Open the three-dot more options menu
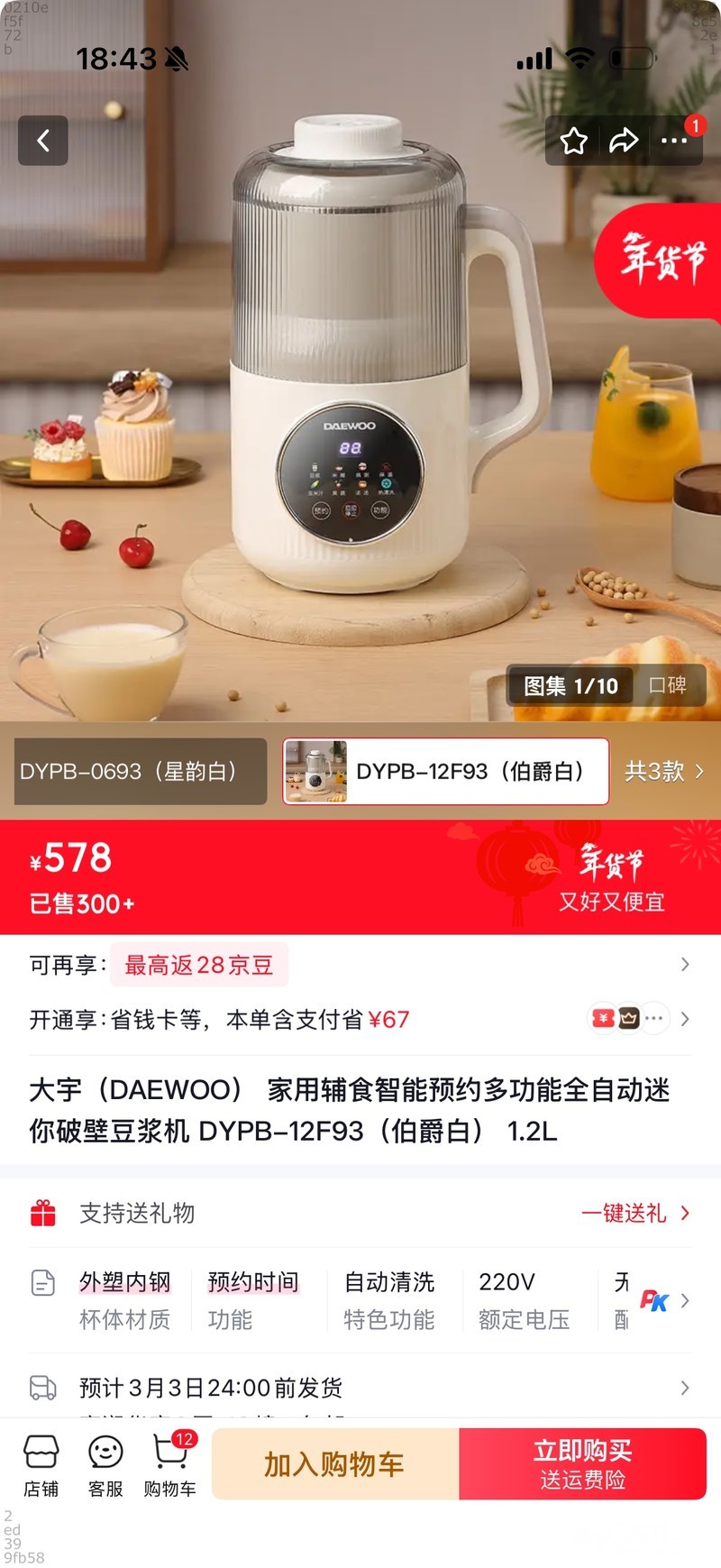Image resolution: width=721 pixels, height=1568 pixels. [674, 141]
